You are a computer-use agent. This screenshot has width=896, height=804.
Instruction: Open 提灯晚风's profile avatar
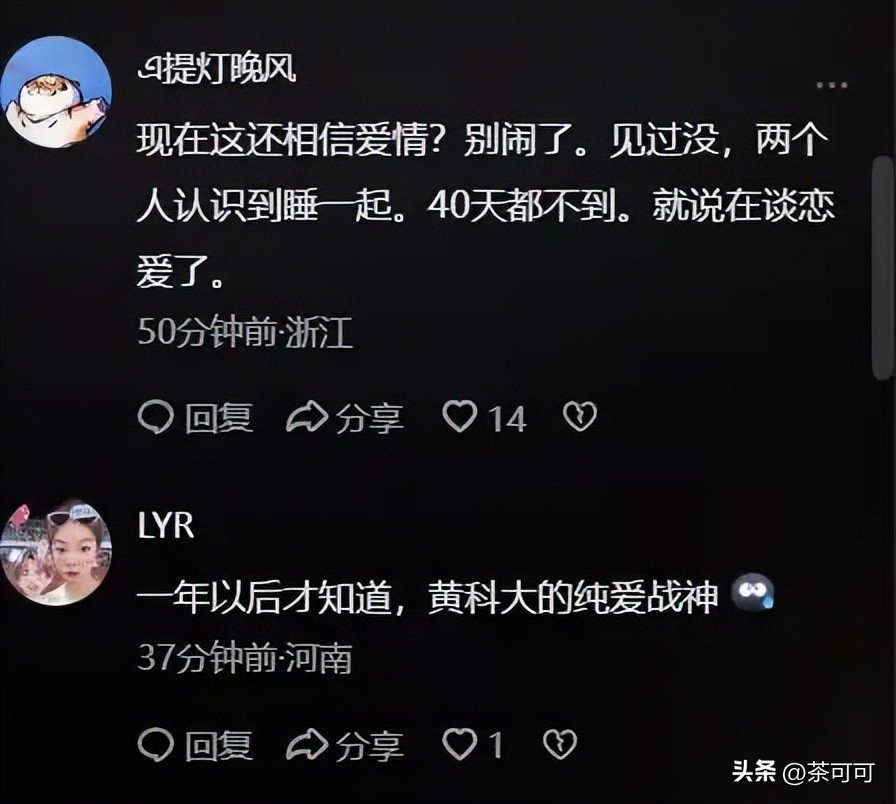point(56,92)
